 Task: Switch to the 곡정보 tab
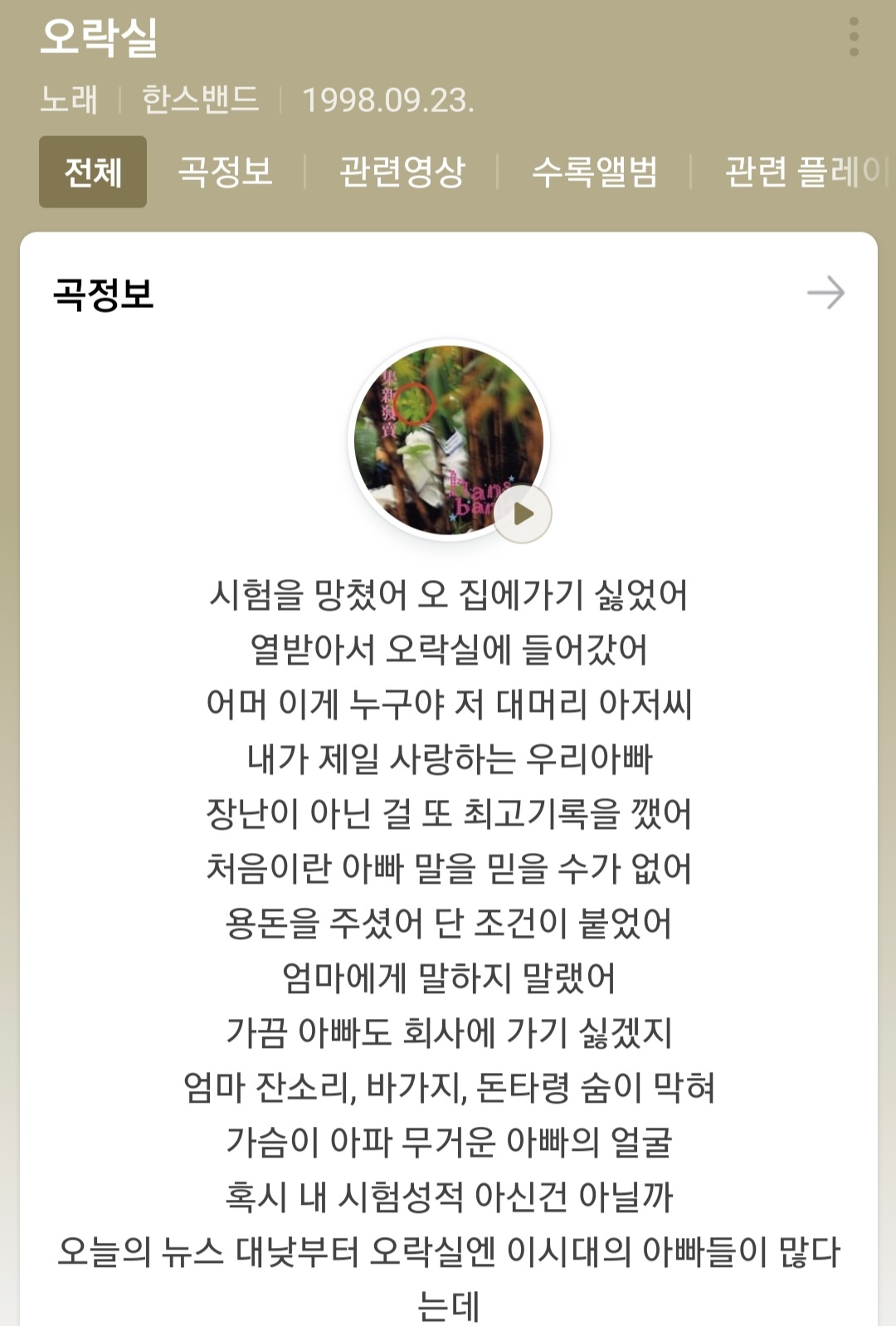point(226,173)
